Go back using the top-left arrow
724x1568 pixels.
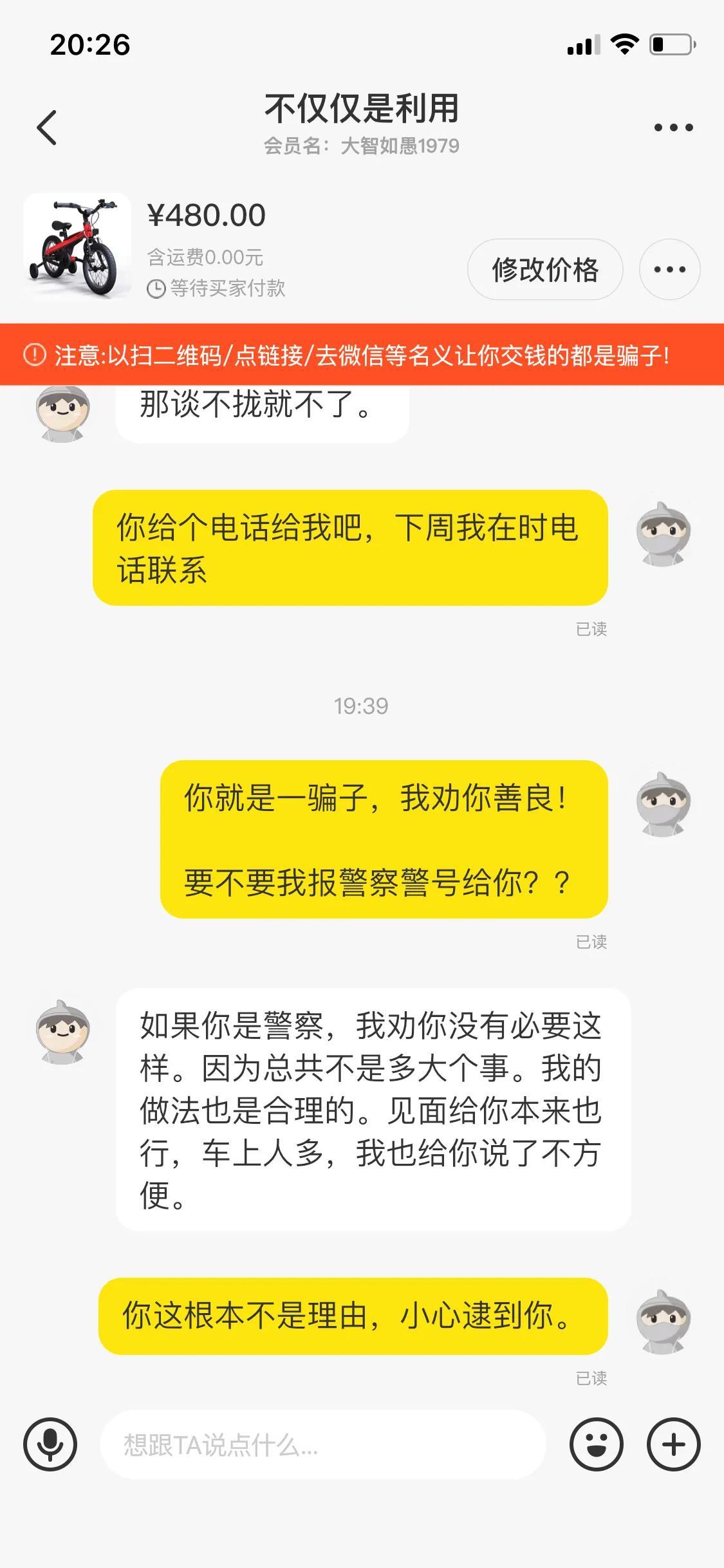click(47, 127)
